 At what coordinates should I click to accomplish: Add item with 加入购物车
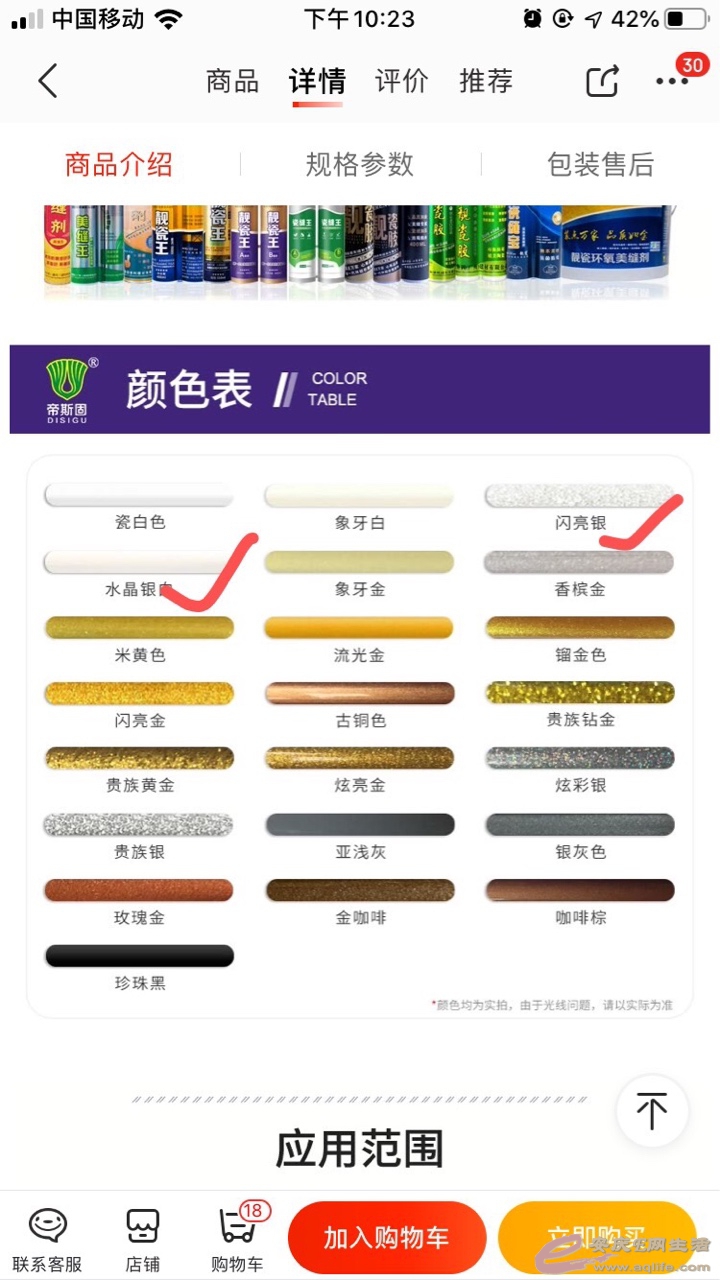tap(387, 1238)
